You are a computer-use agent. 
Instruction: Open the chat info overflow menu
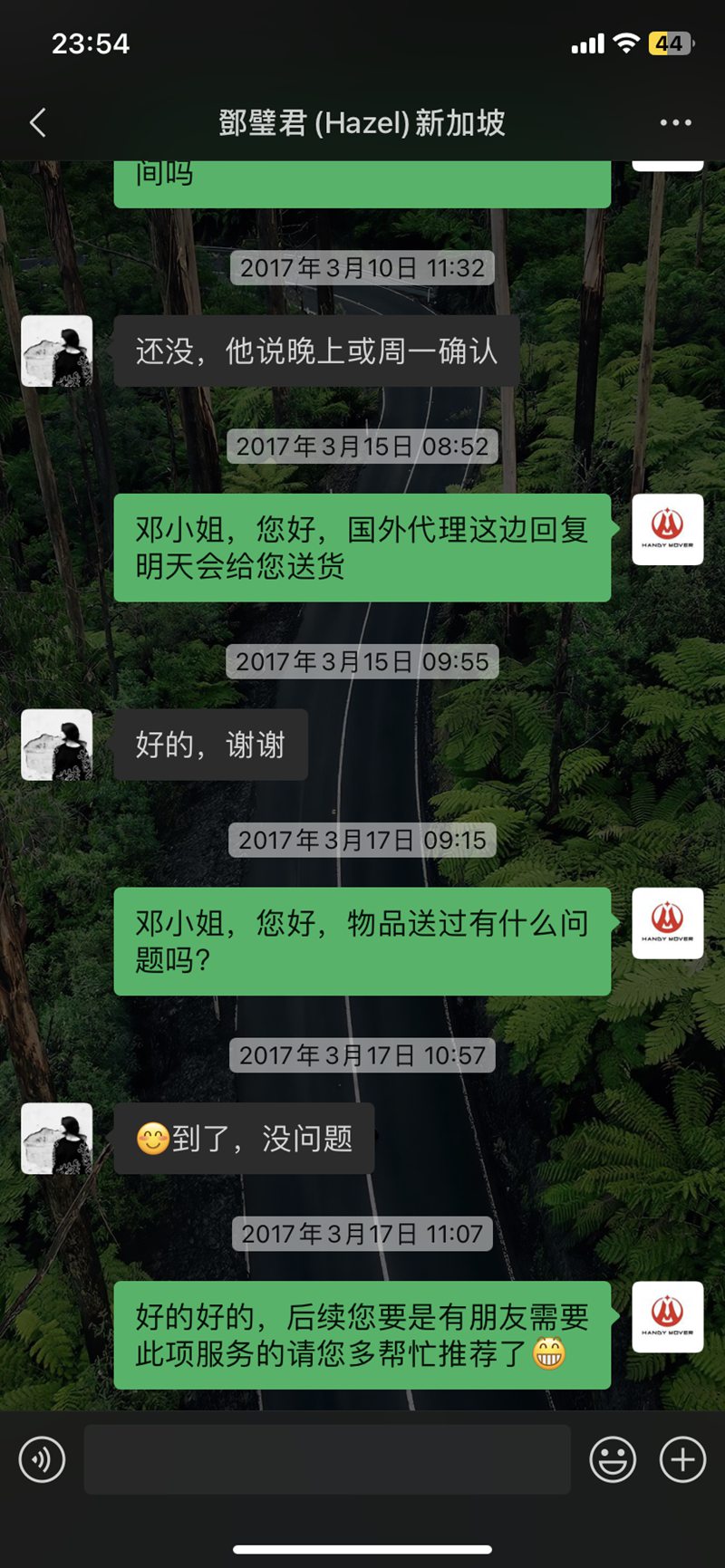click(675, 122)
